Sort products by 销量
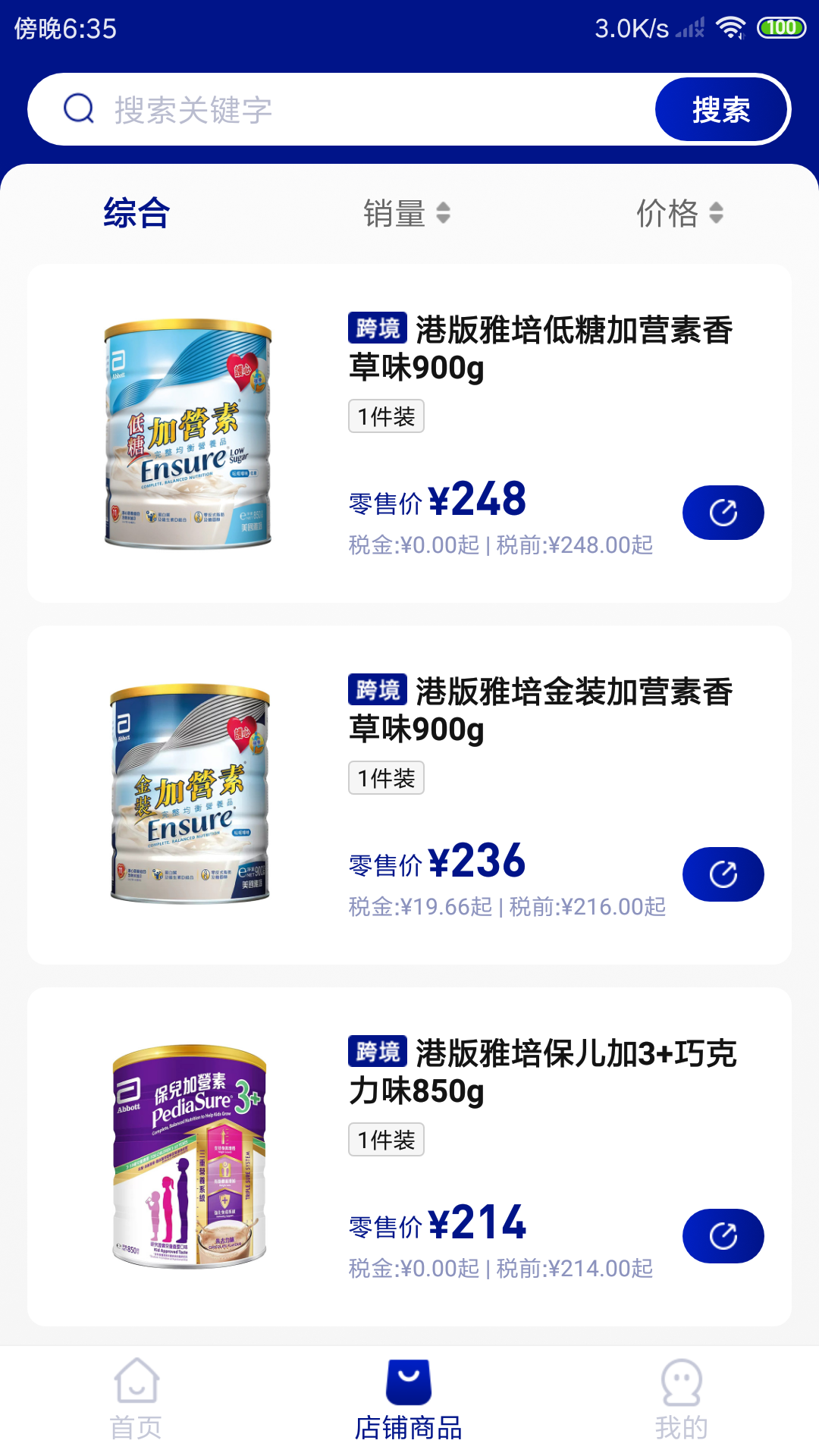This screenshot has height=1456, width=819. (x=406, y=213)
